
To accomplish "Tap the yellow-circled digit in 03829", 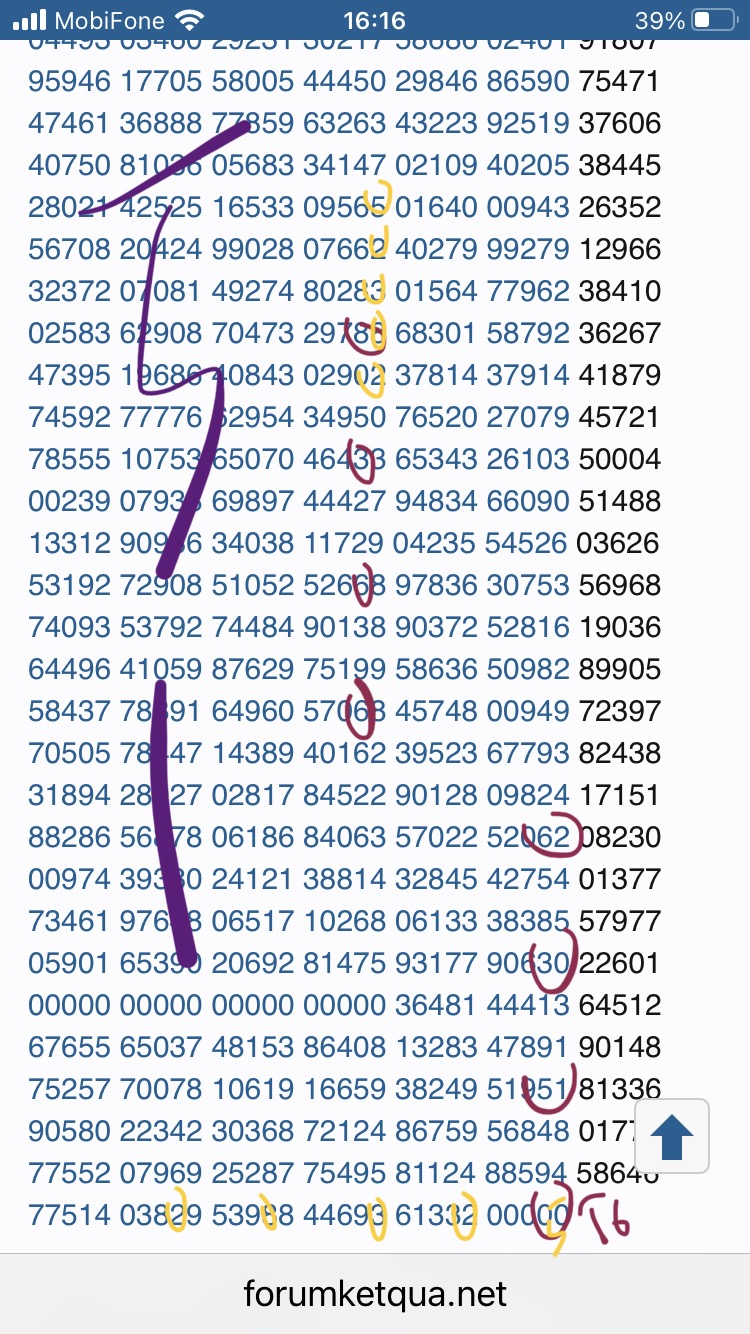I will coord(177,1215).
